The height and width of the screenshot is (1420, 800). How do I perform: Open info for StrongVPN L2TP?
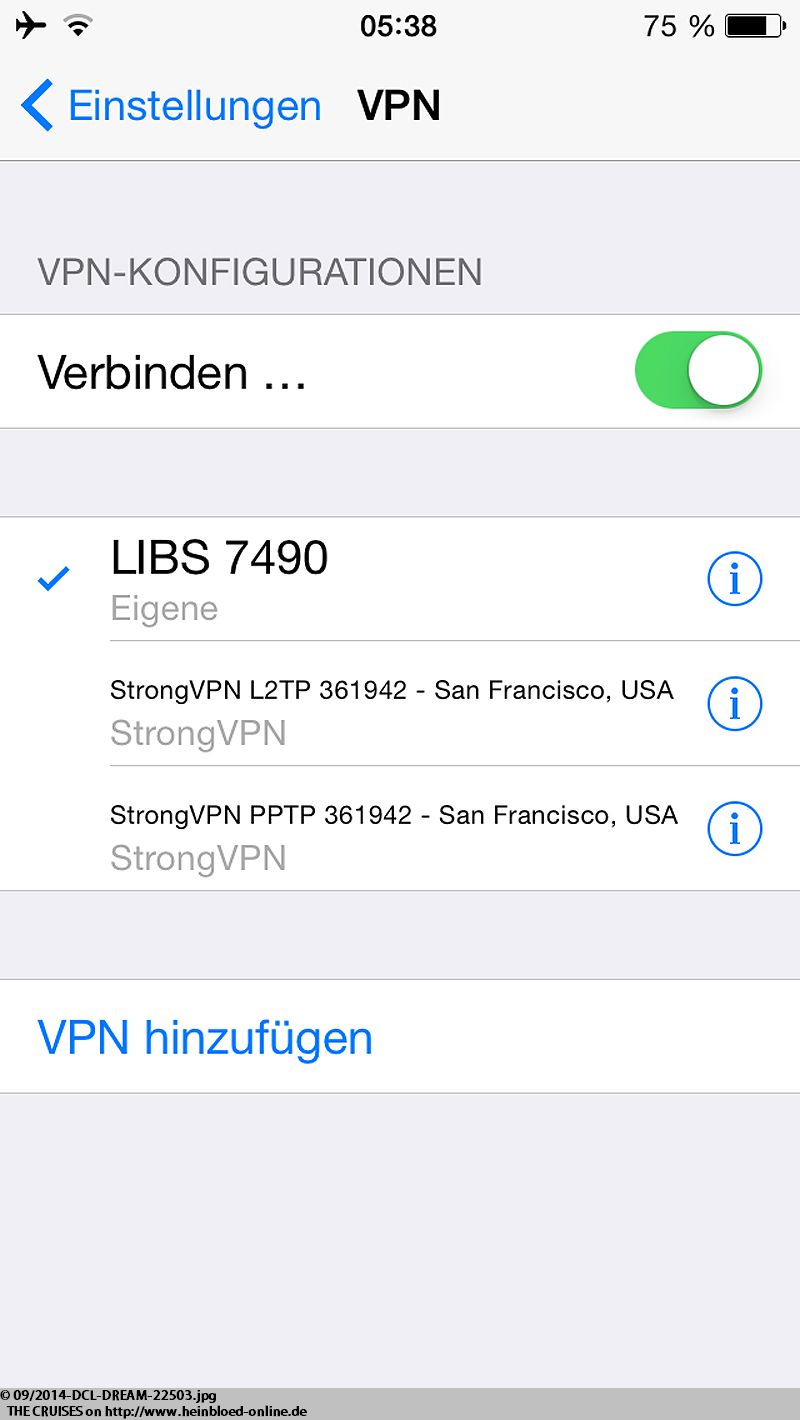(x=735, y=704)
